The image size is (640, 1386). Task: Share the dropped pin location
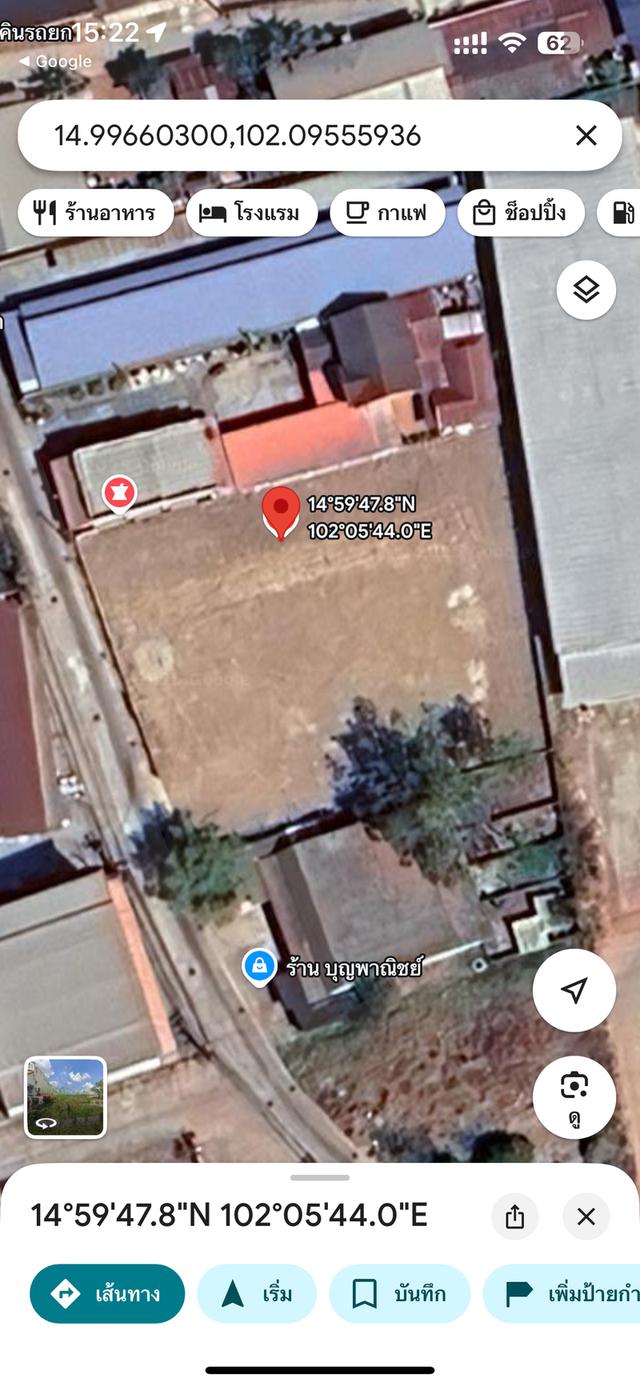coord(515,1216)
